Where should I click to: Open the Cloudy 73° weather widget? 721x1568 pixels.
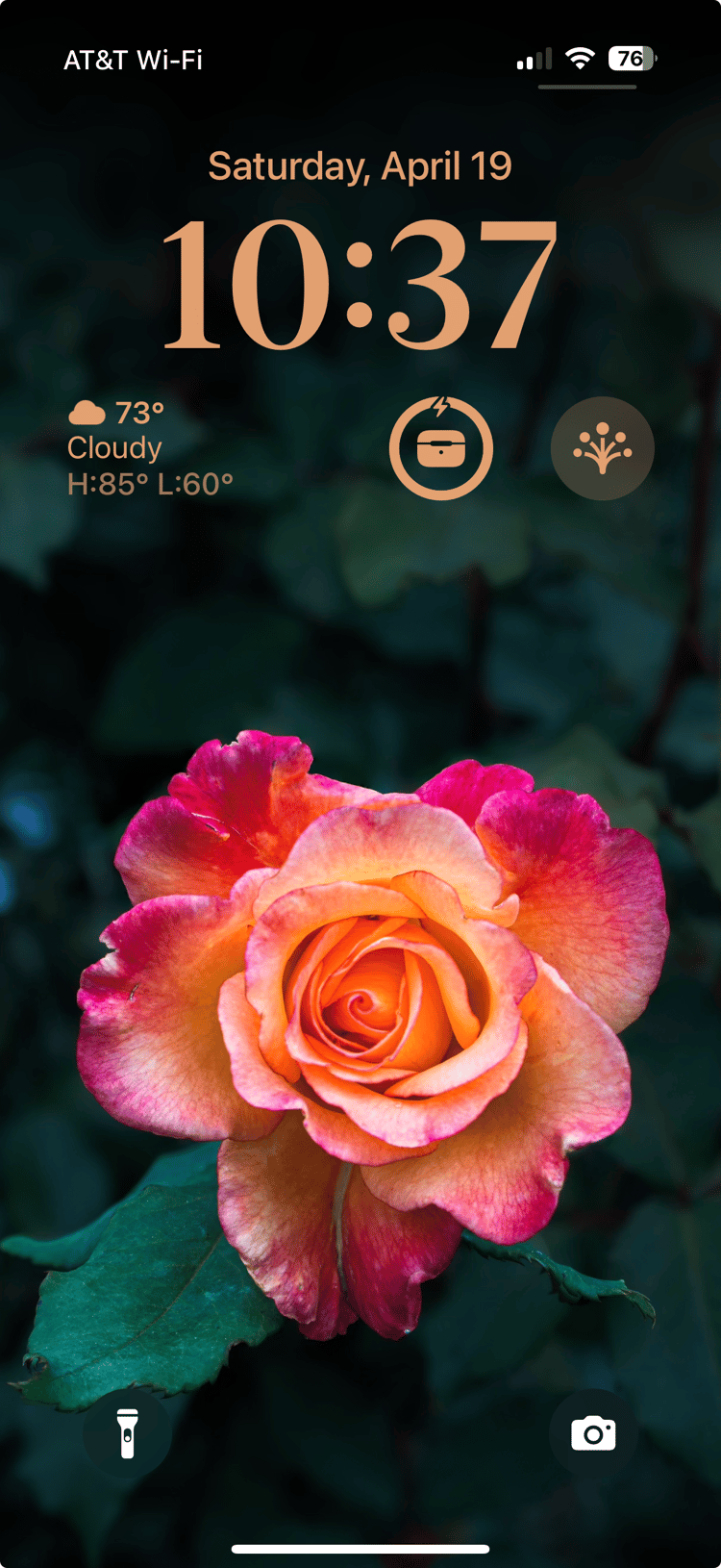[x=150, y=448]
